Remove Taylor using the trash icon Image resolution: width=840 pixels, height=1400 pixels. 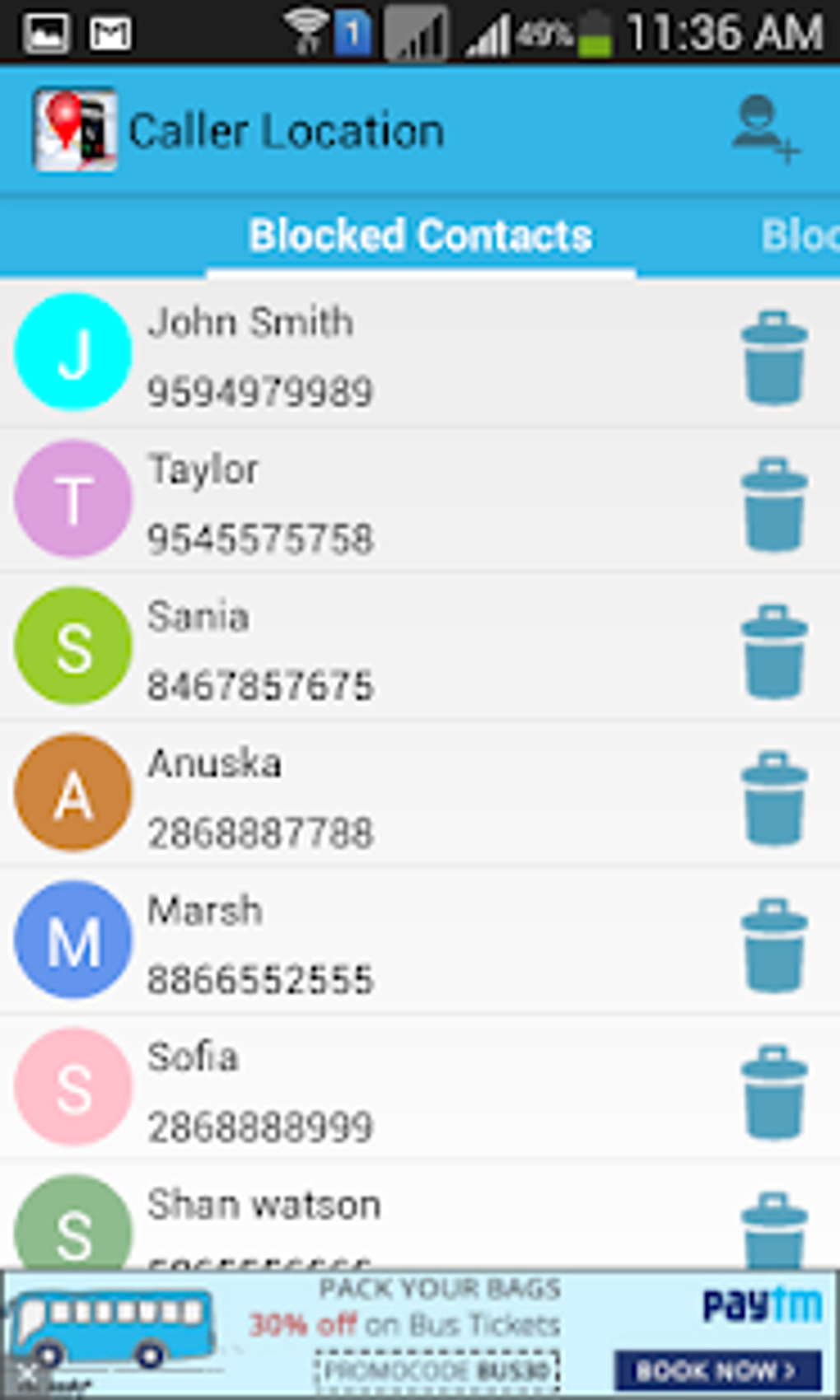(x=774, y=505)
